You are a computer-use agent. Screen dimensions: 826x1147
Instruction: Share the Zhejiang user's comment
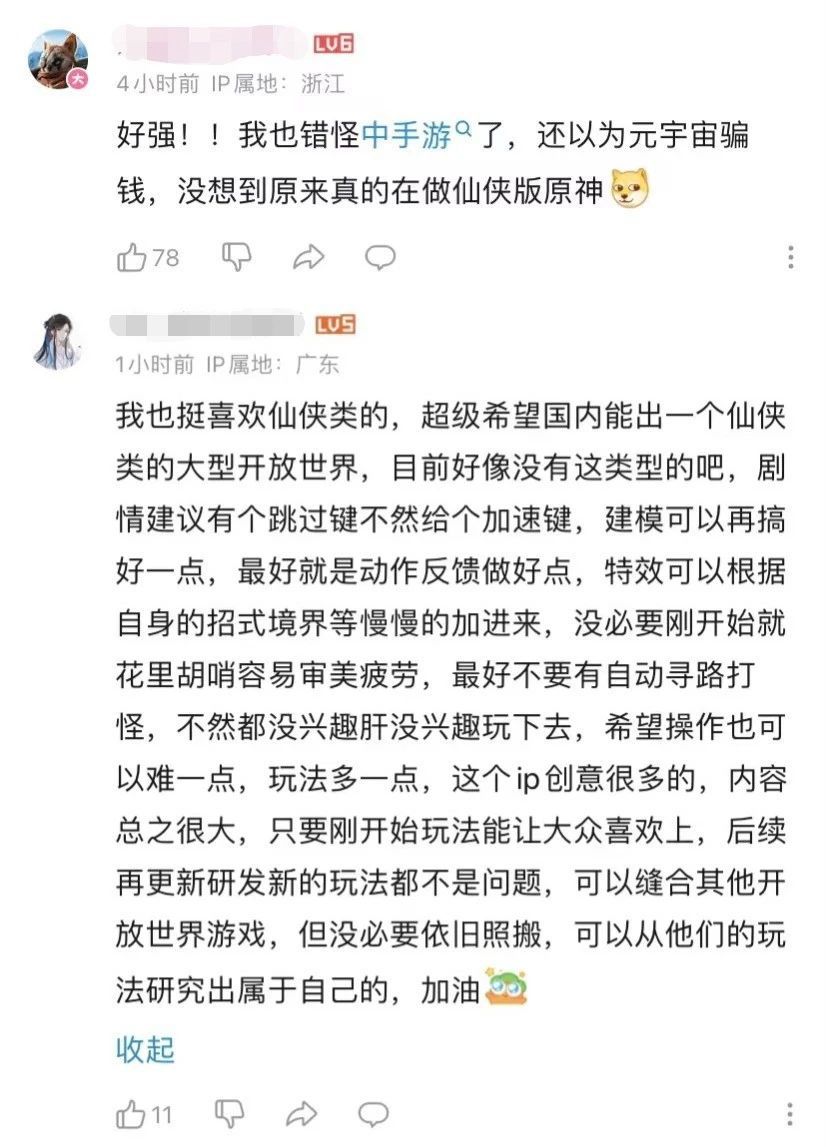click(x=308, y=258)
